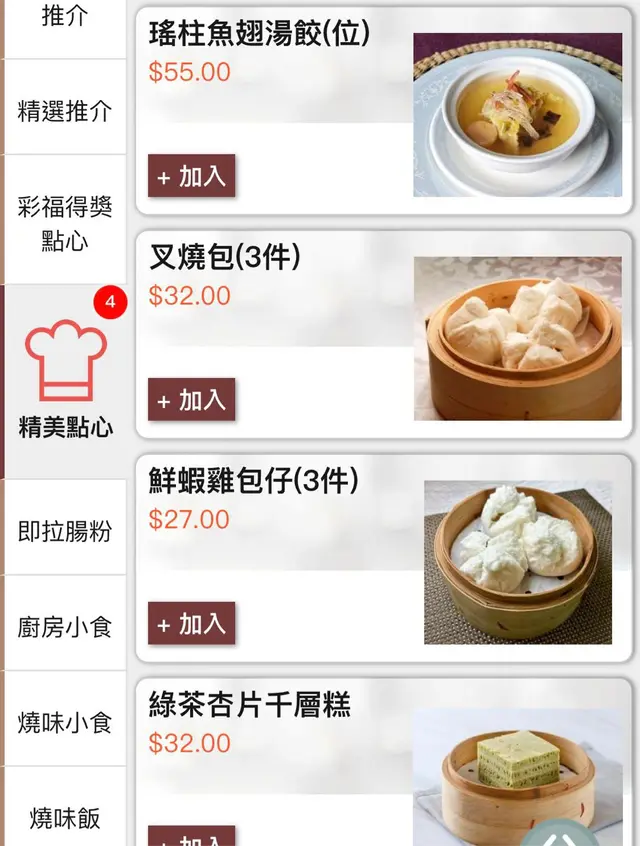The width and height of the screenshot is (640, 846).
Task: Add 瑤柱魚翅湯餃 to the order
Action: point(191,176)
